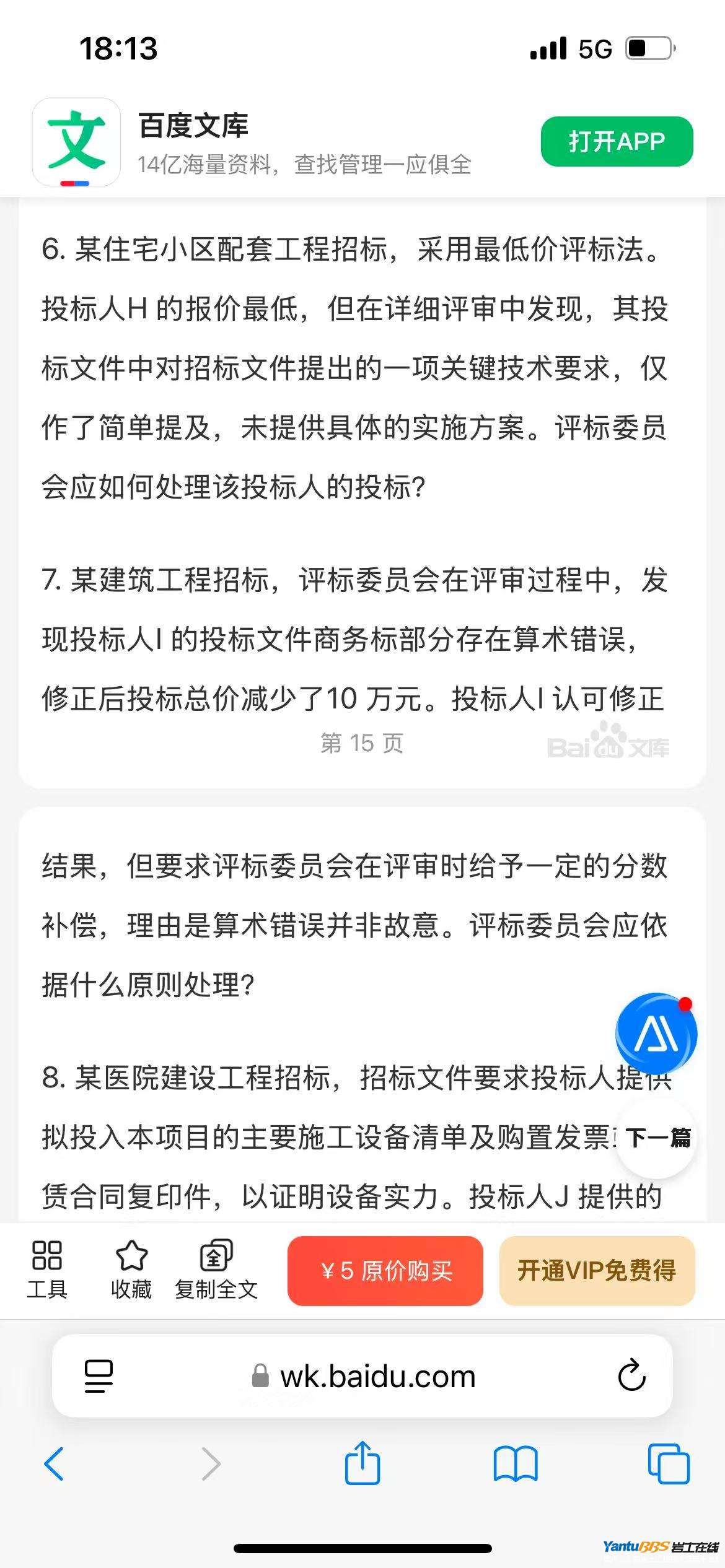Screen dimensions: 725x1568
Task: Reload the page
Action: click(x=631, y=1376)
